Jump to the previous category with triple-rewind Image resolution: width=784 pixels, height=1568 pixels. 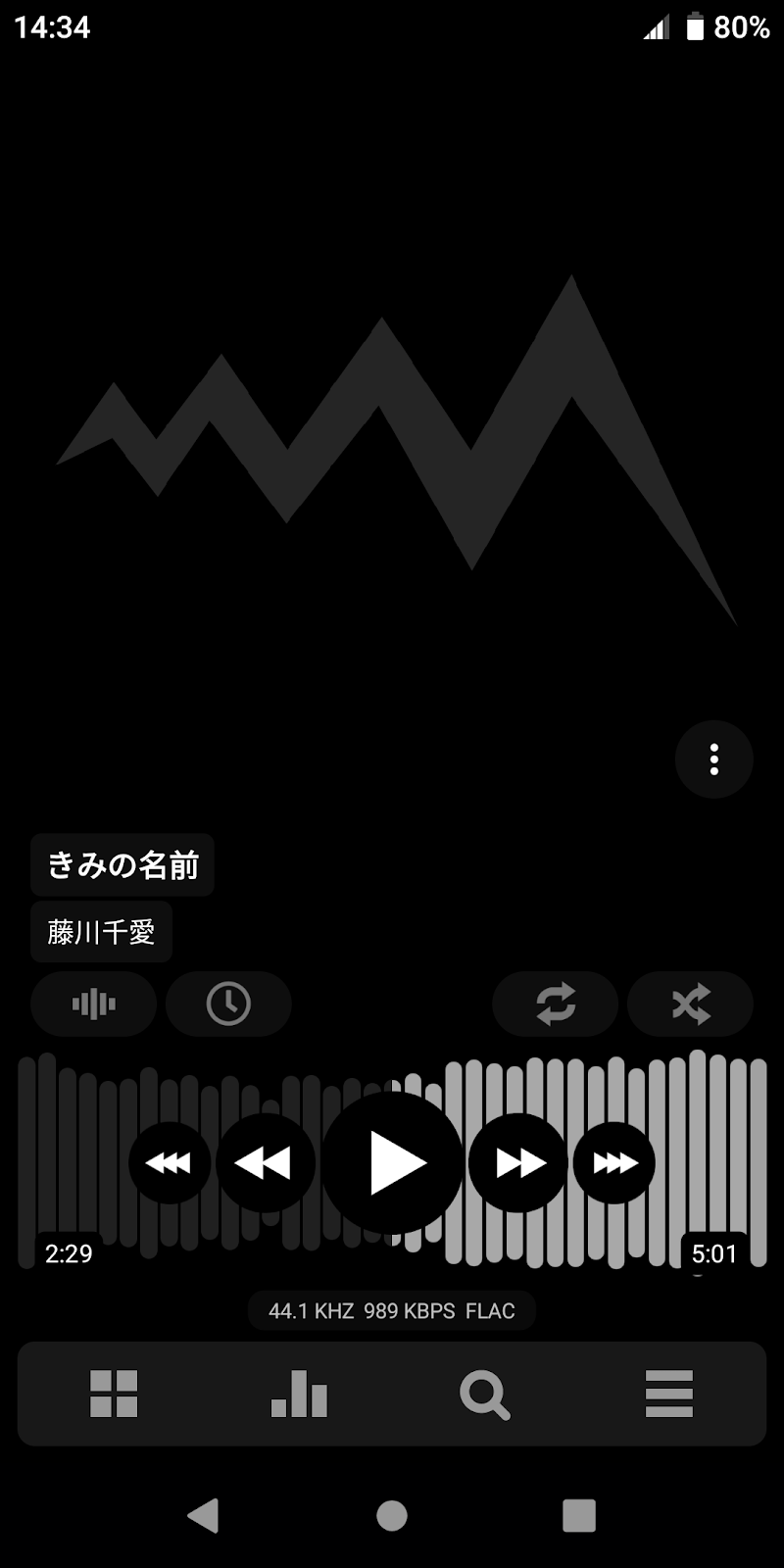170,1163
